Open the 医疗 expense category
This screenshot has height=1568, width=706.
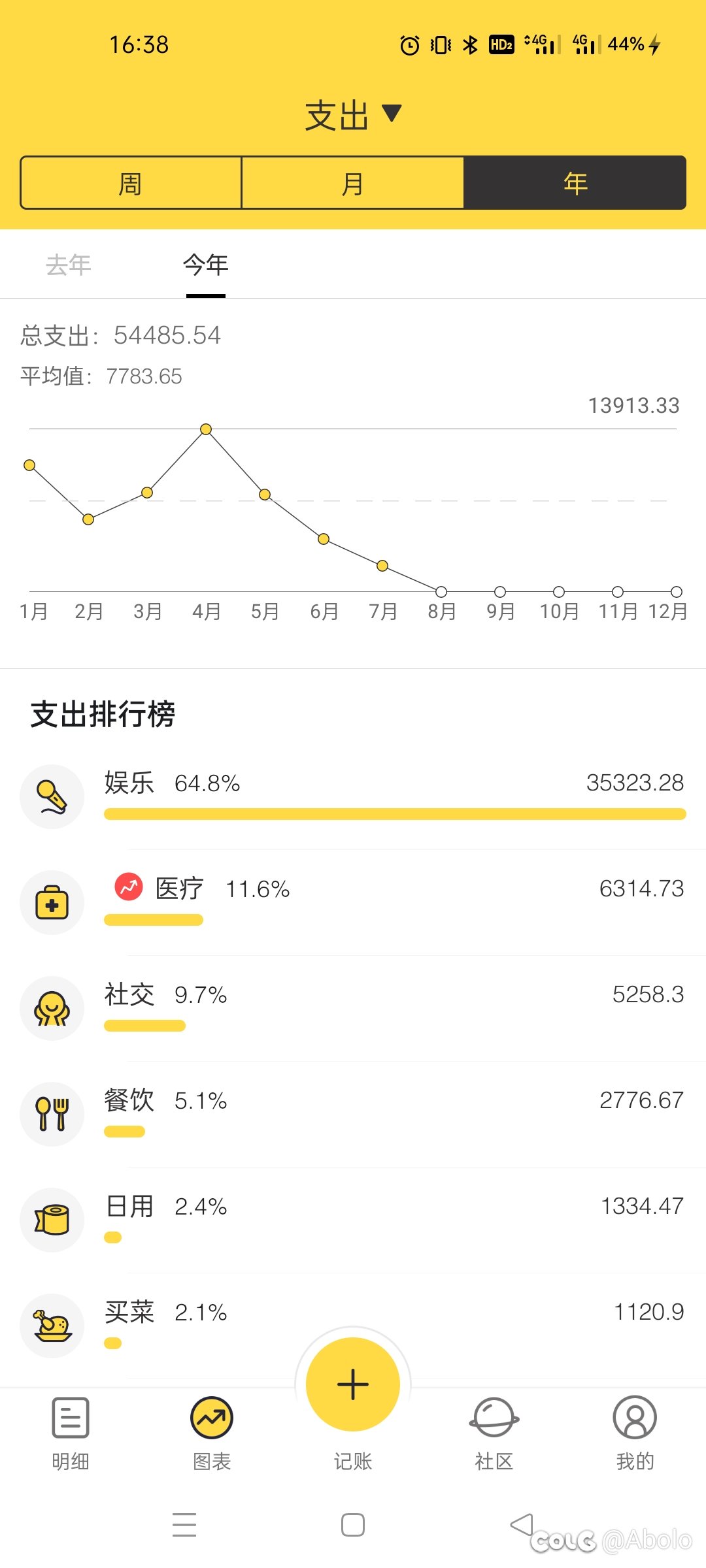coord(353,902)
